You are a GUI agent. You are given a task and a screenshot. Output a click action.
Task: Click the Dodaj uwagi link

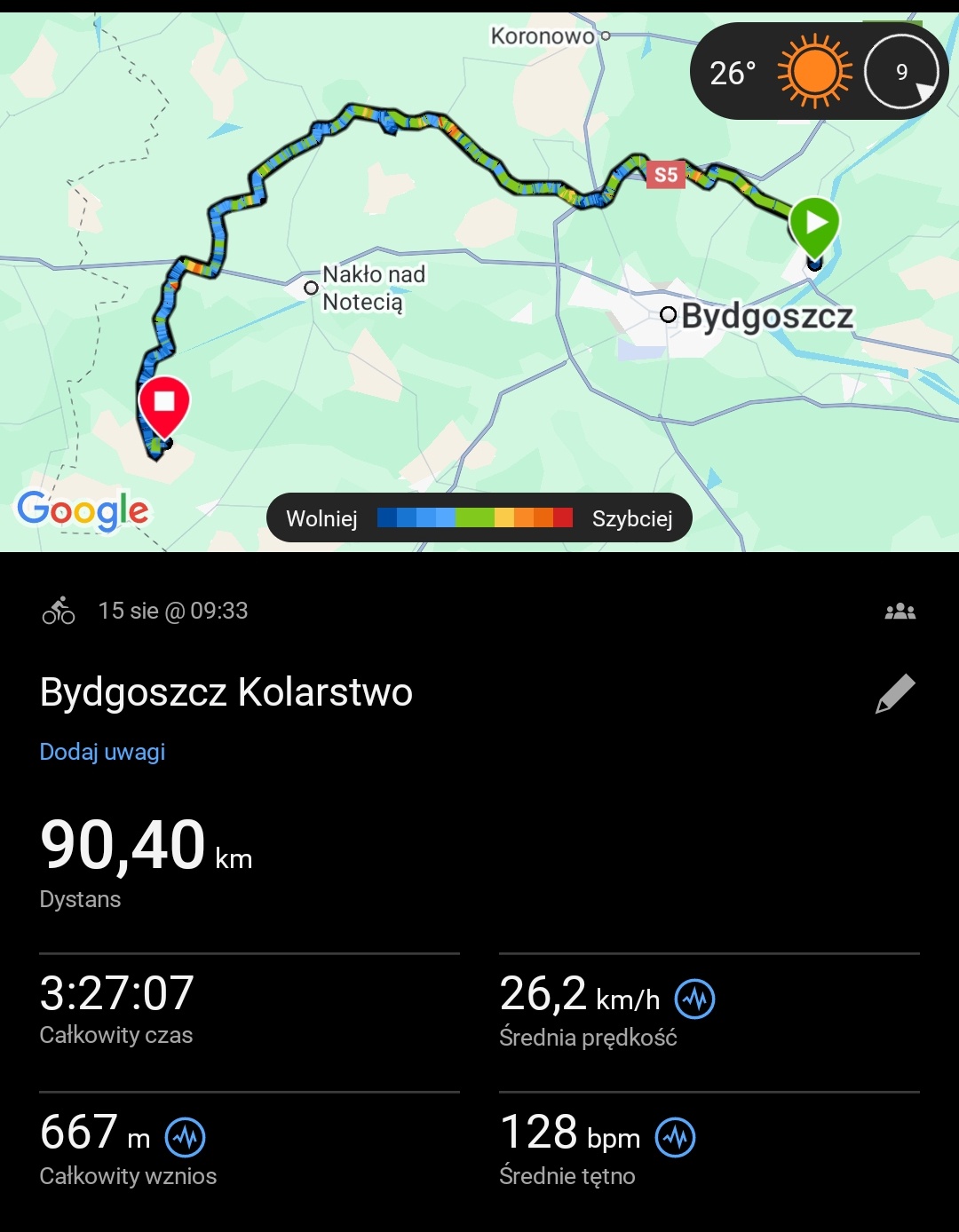tap(102, 752)
